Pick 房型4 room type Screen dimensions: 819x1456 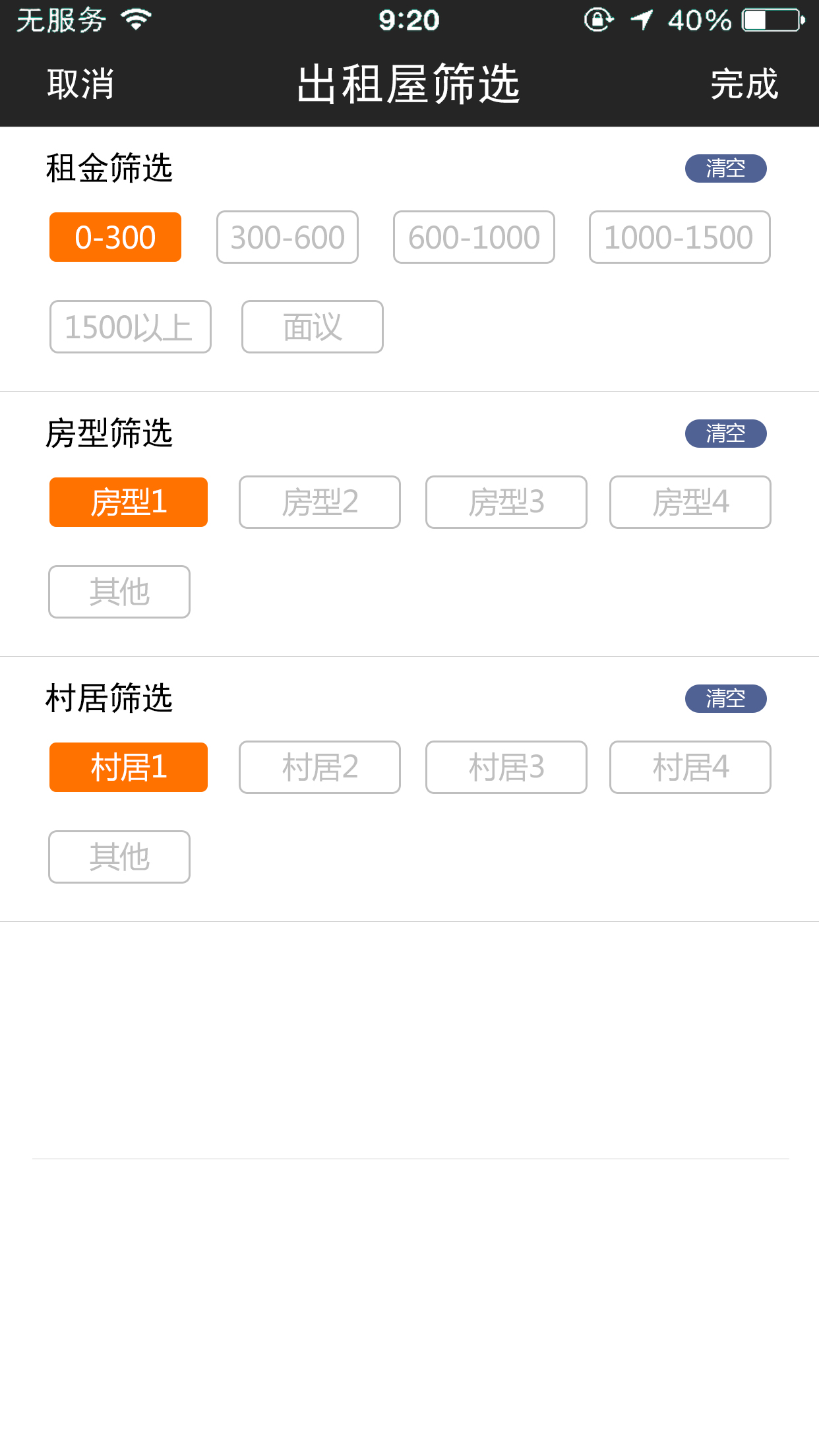tap(690, 502)
